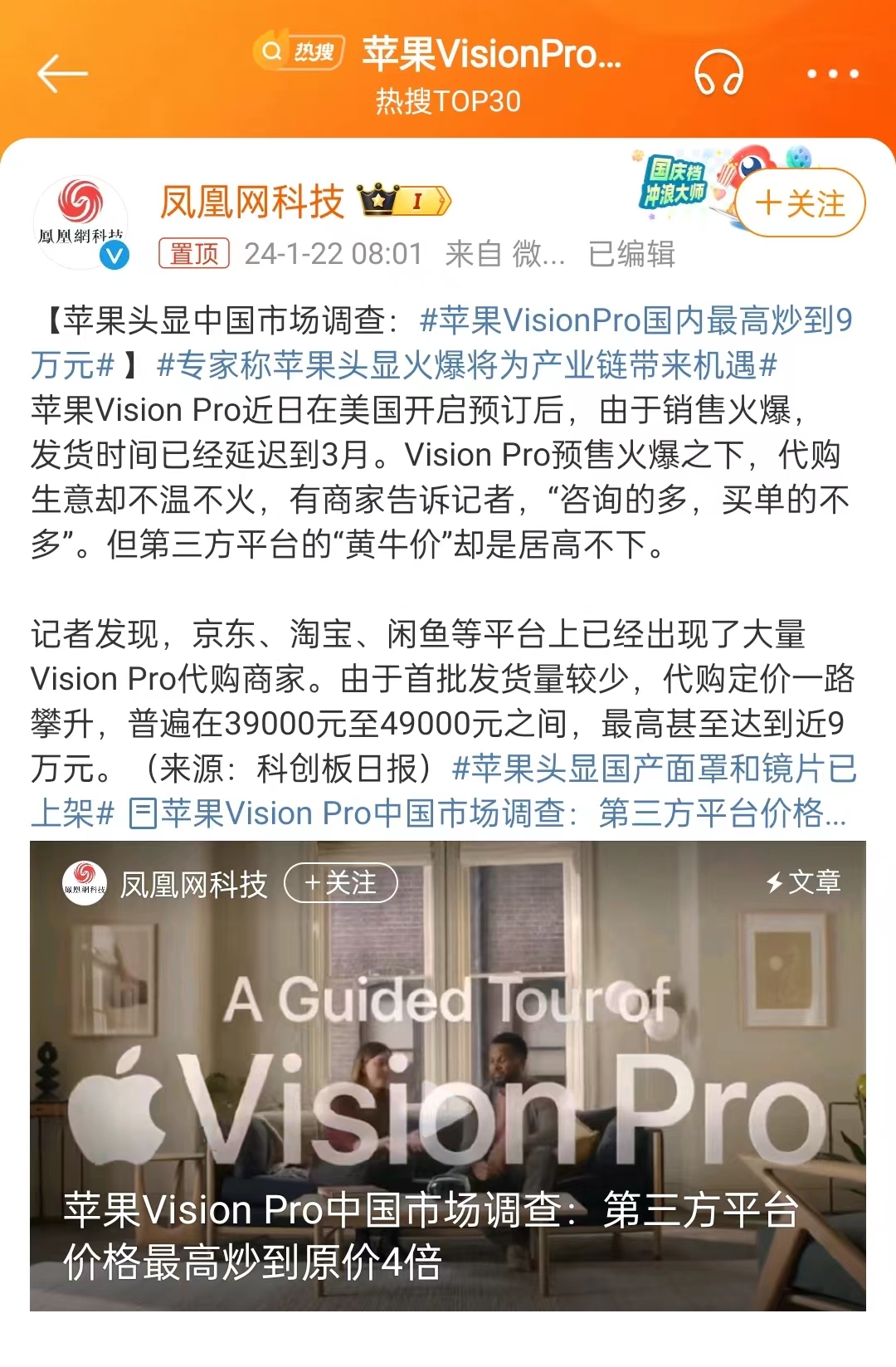896x1367 pixels.
Task: Open 凤凰网科技 profile avatar
Action: (81, 222)
